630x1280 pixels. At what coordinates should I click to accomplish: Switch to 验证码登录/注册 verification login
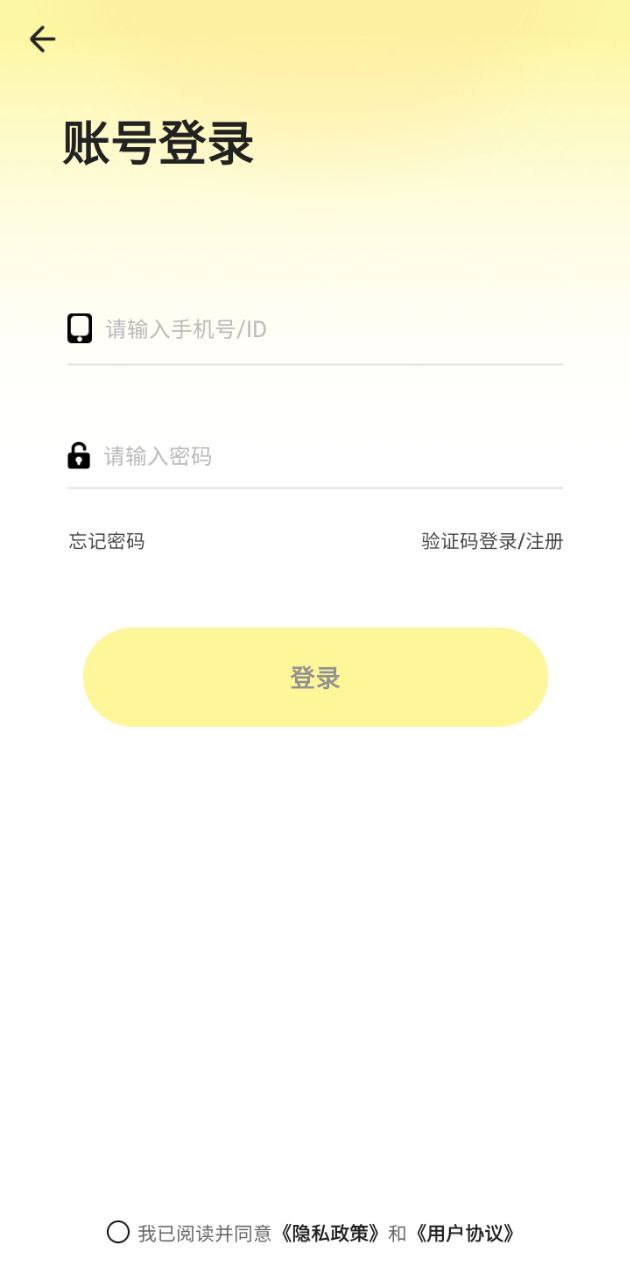(492, 542)
